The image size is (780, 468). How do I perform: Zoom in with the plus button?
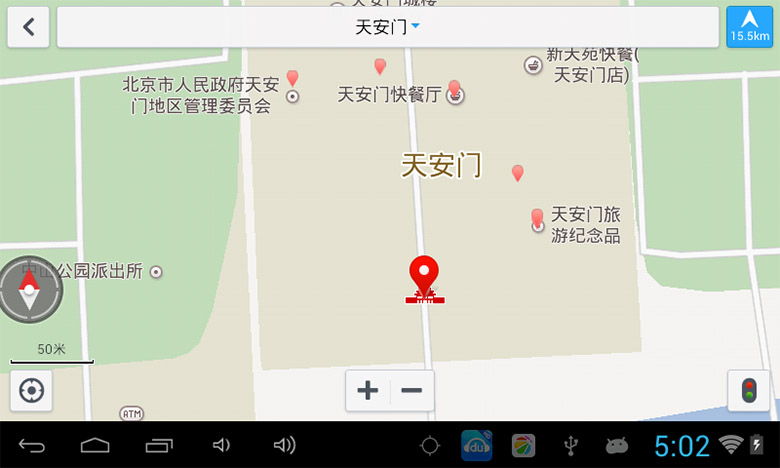368,391
